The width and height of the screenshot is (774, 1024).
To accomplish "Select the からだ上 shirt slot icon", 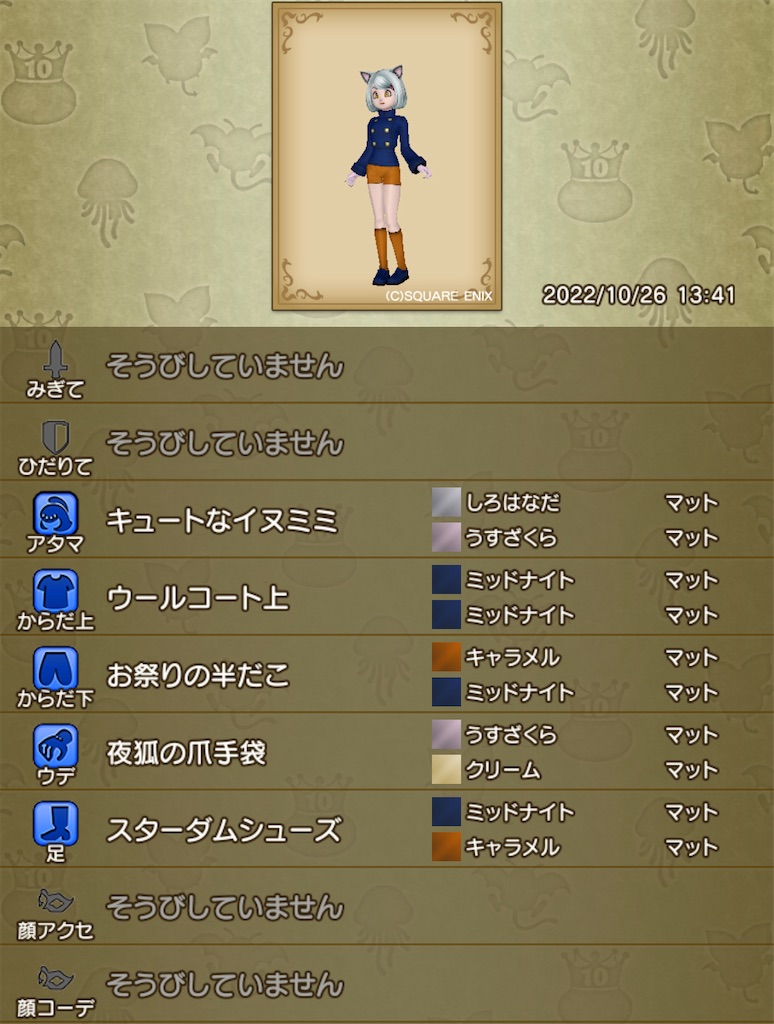I will pyautogui.click(x=55, y=587).
